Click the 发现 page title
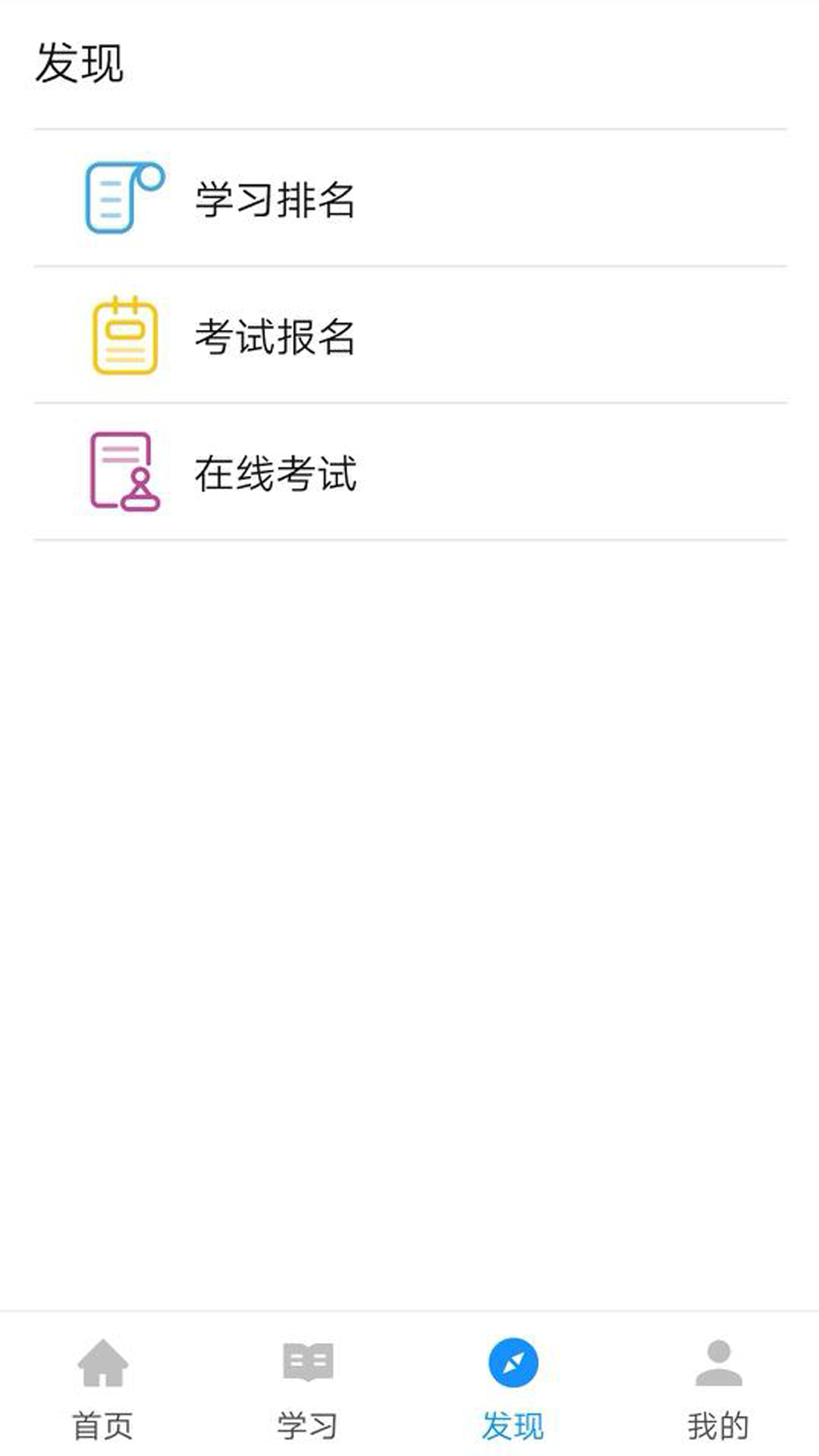Viewport: 819px width, 1456px height. (x=78, y=64)
